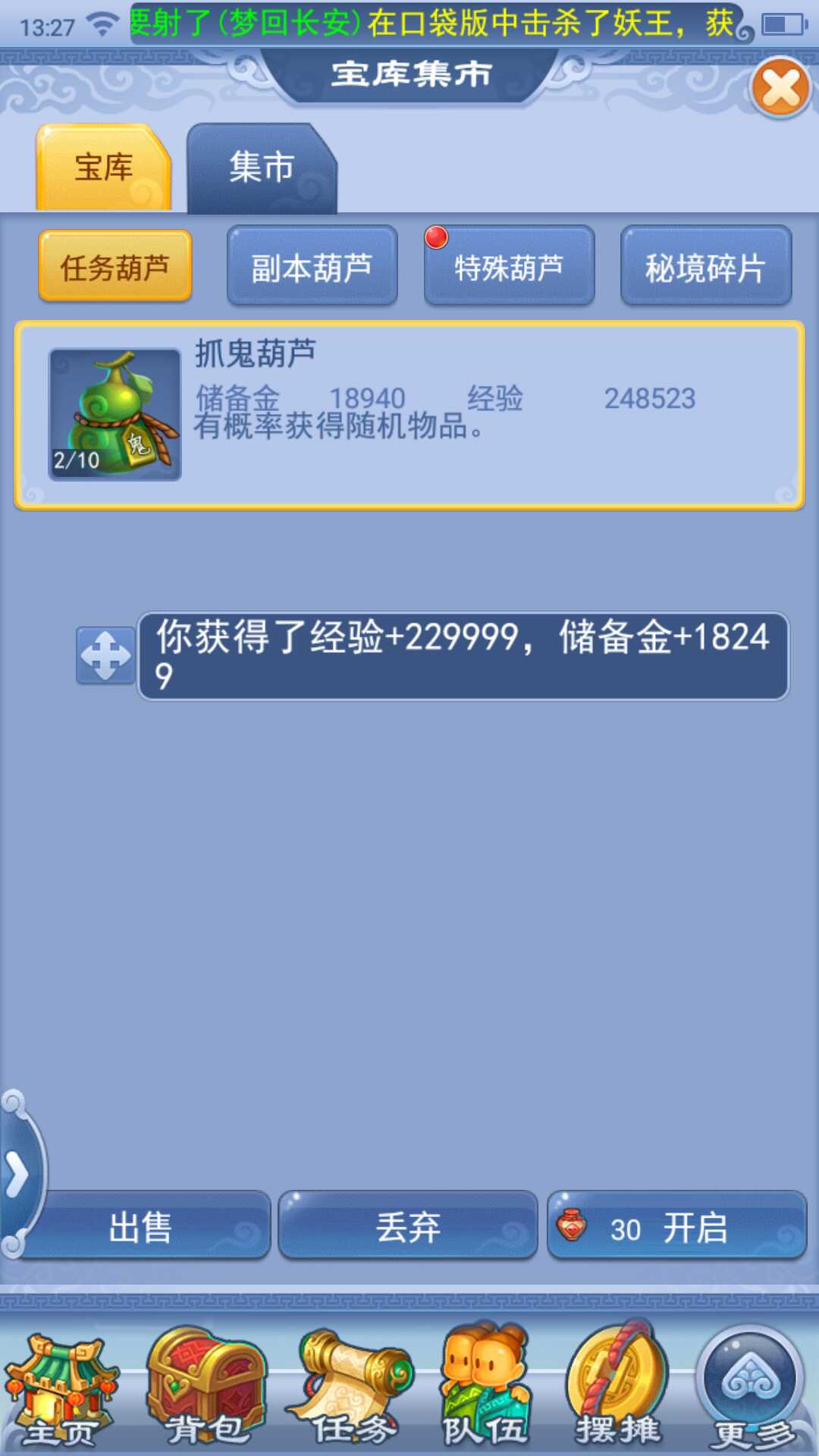The width and height of the screenshot is (819, 1456).
Task: Discard the gourd with 丢弃
Action: pos(408,1226)
